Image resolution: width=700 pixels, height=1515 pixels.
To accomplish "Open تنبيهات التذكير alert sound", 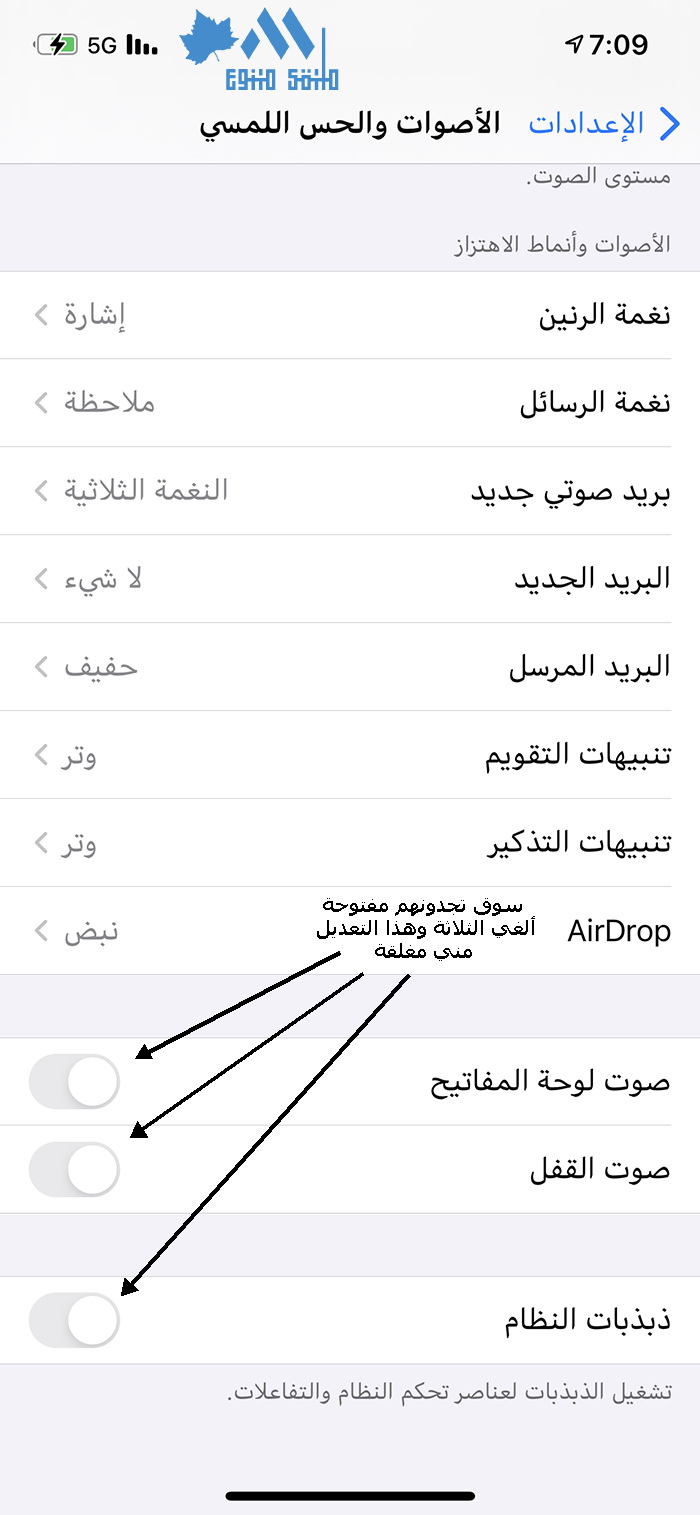I will (350, 843).
